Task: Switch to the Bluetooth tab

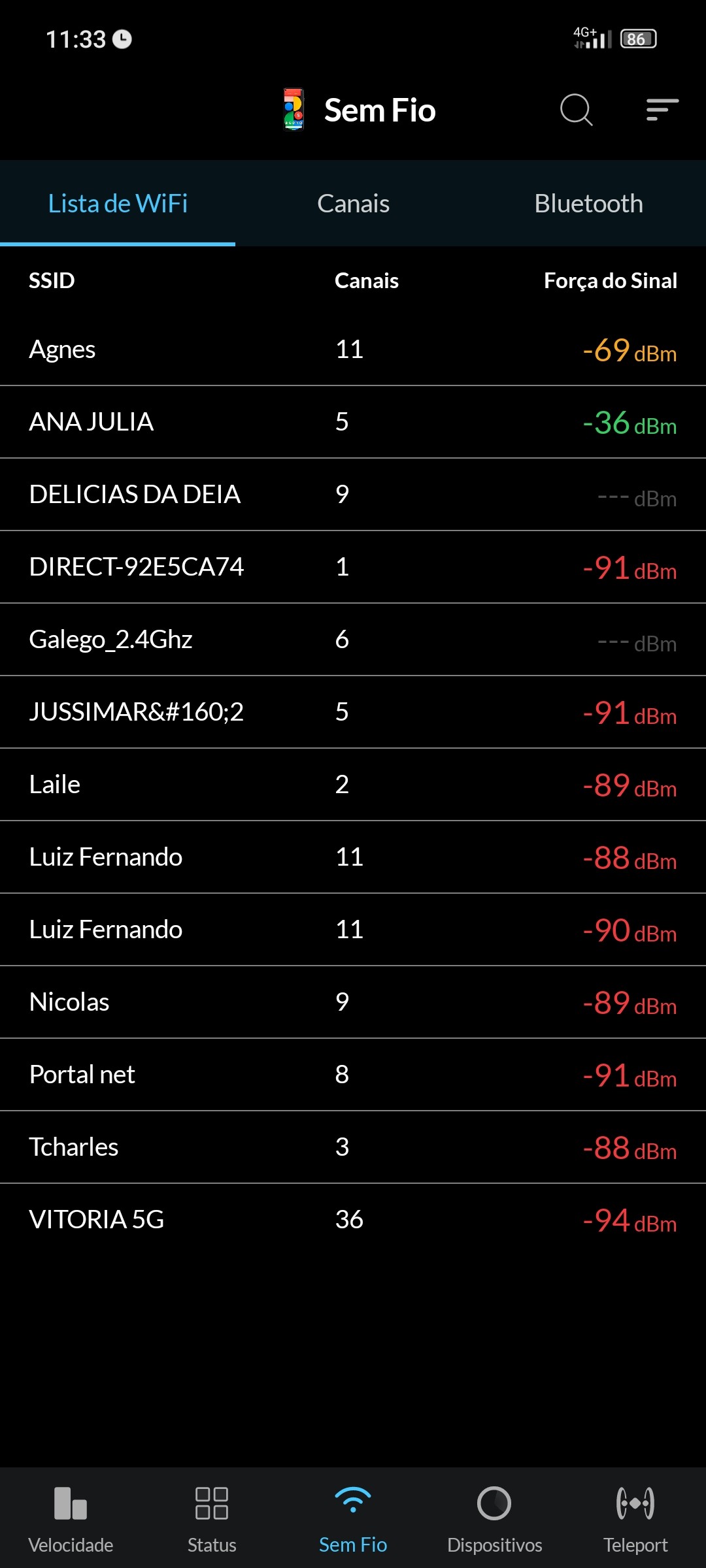Action: click(x=588, y=204)
